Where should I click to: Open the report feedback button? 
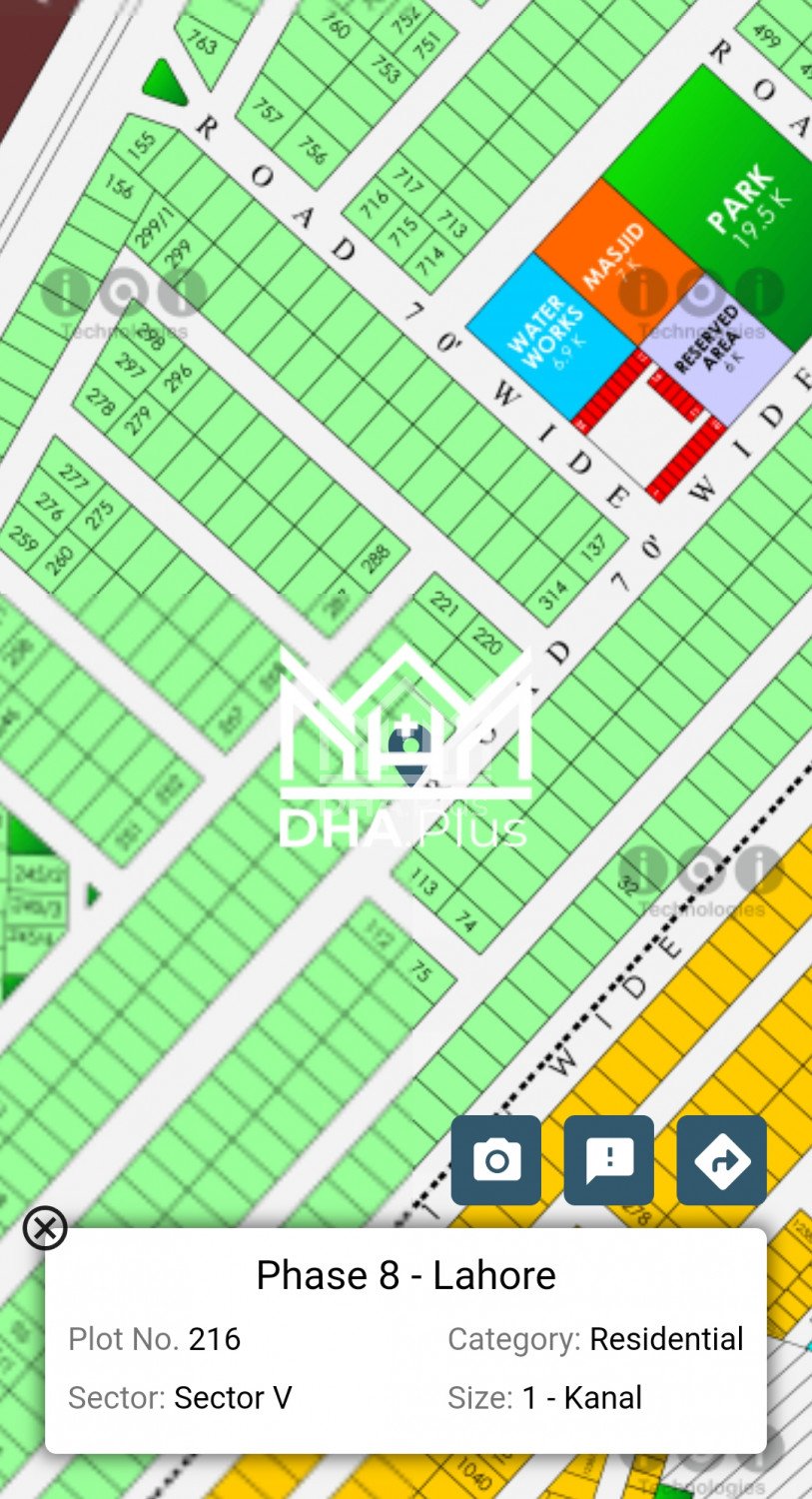tap(608, 1160)
